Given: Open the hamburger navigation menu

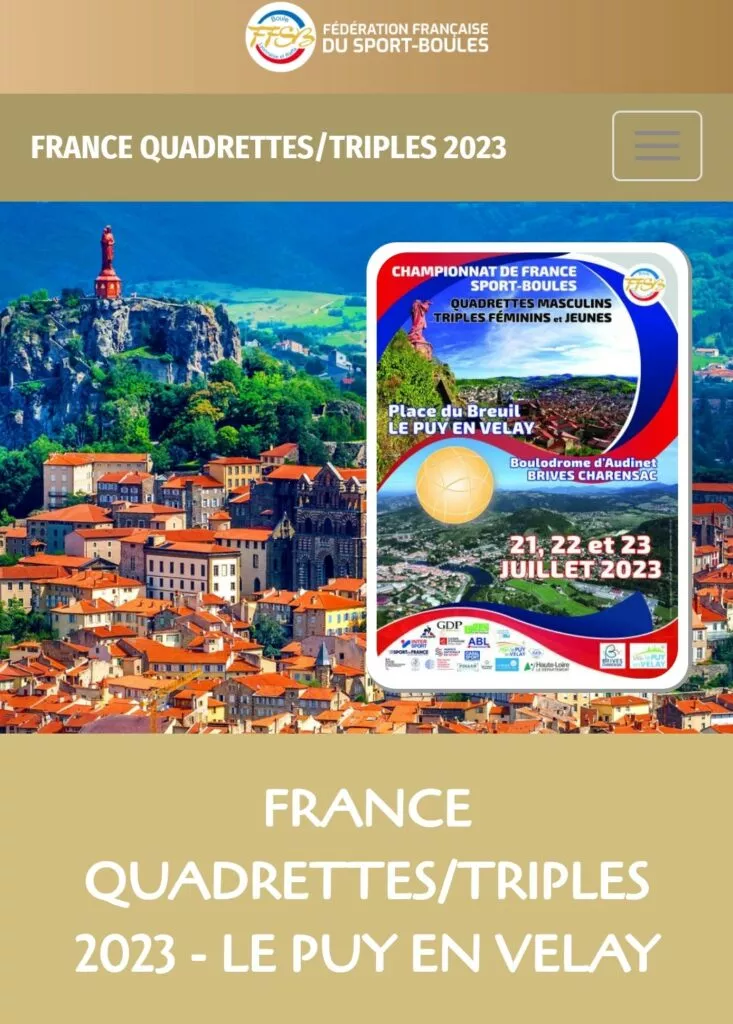Looking at the screenshot, I should click(x=657, y=146).
